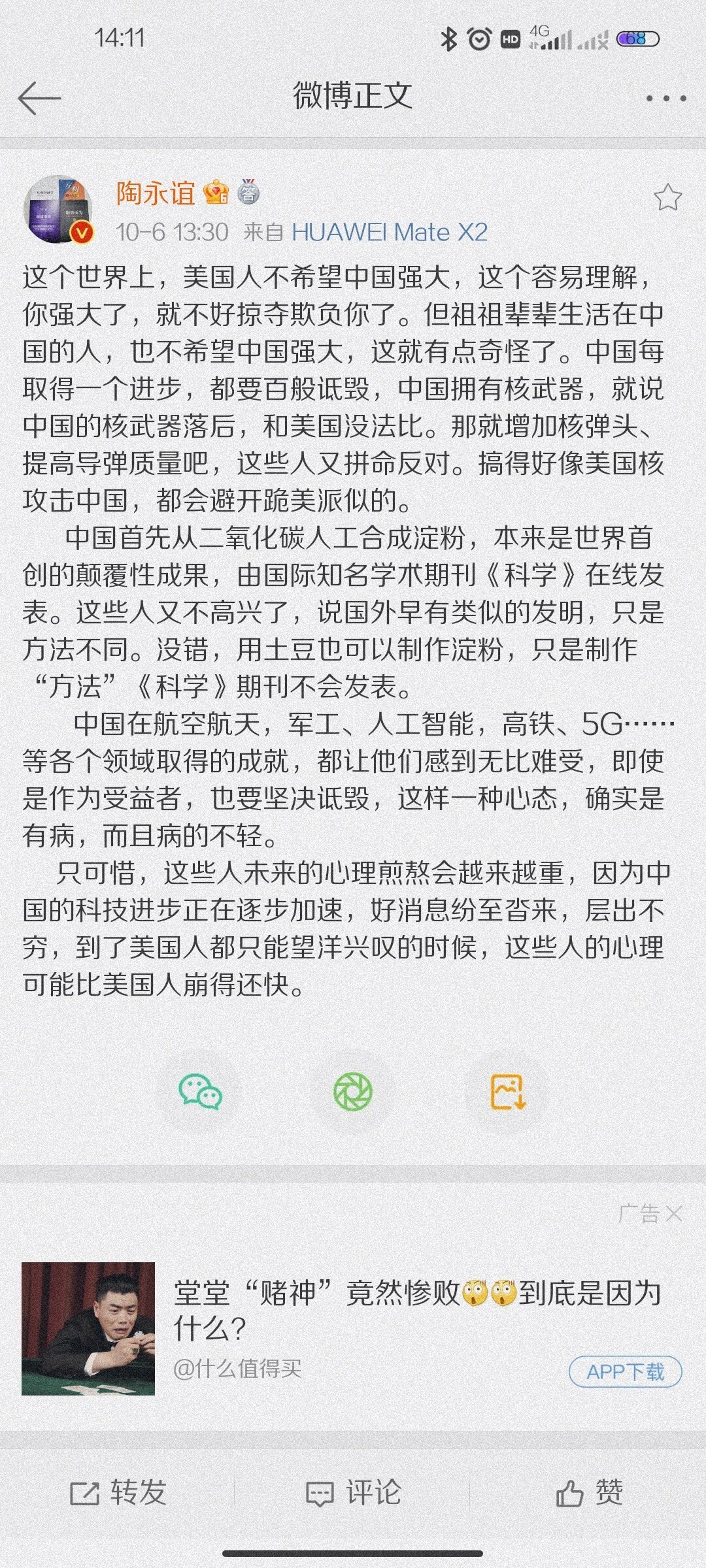706x1568 pixels.
Task: Open the three-dot overflow menu
Action: (x=665, y=99)
